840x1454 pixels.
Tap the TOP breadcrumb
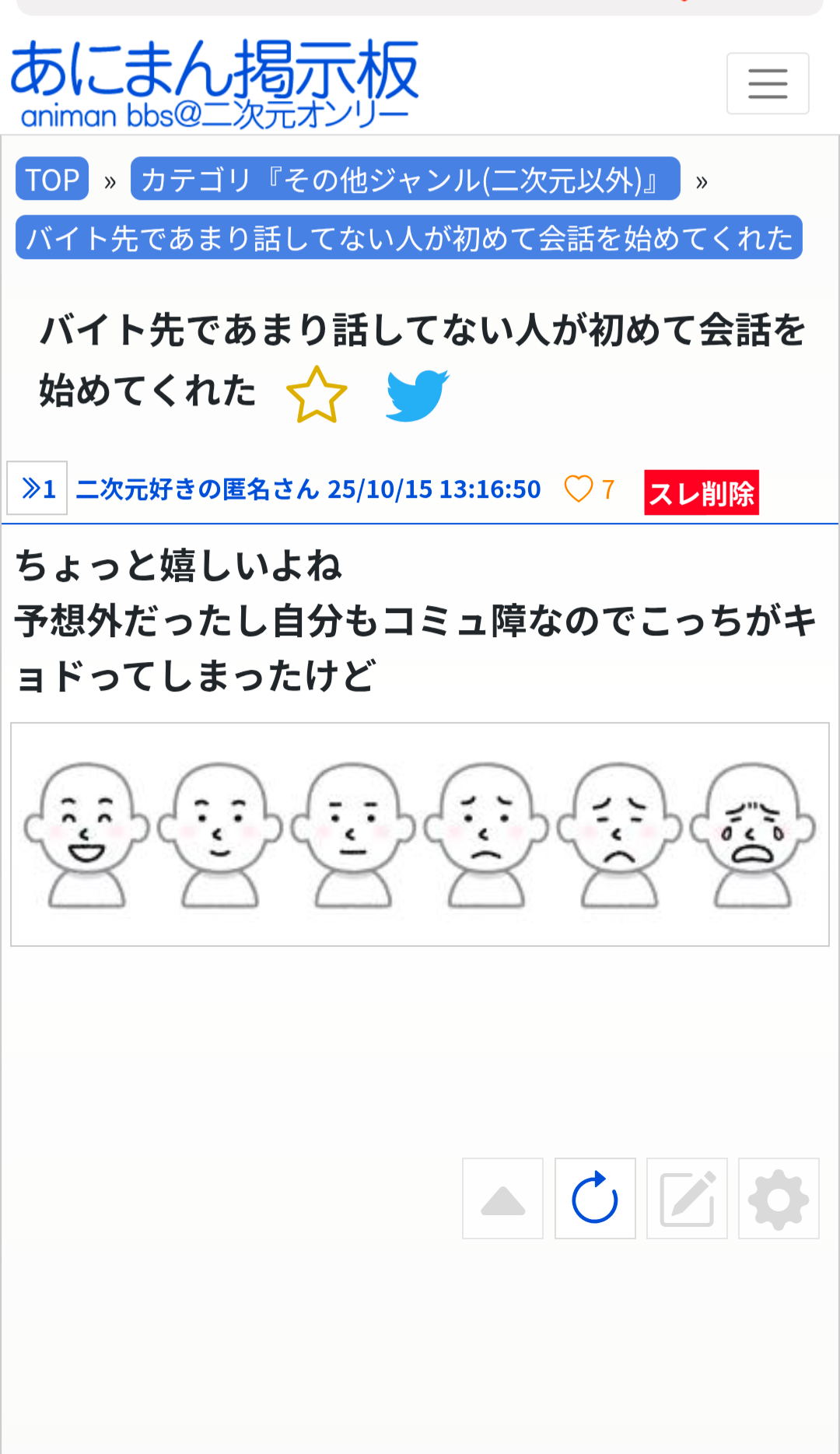pos(52,180)
